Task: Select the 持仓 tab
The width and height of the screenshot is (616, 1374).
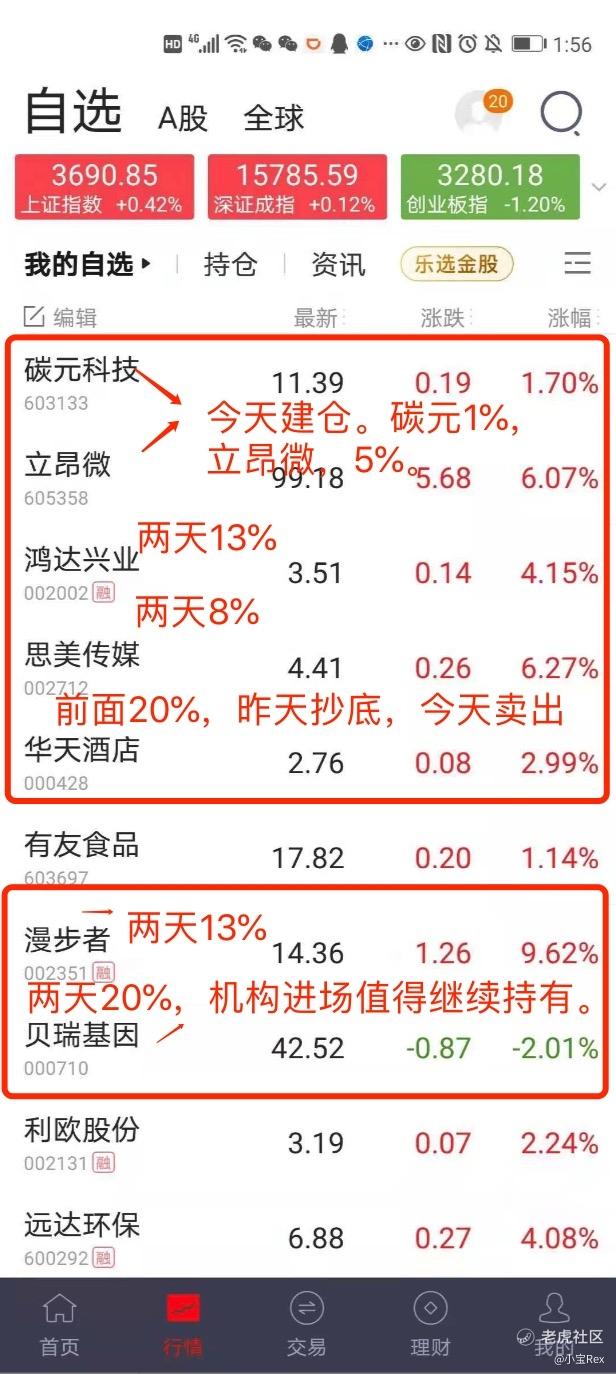Action: 231,264
